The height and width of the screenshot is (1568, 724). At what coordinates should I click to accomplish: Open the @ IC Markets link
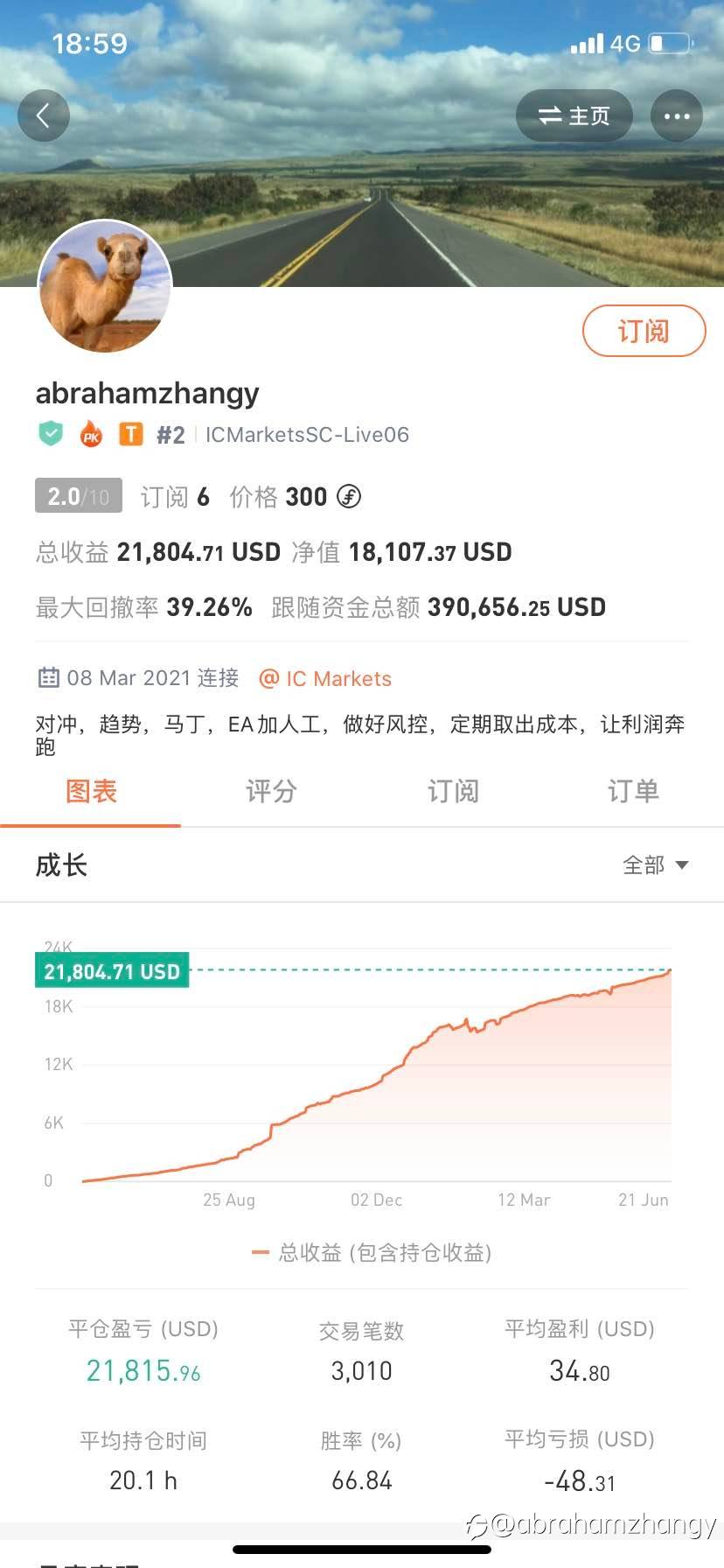click(x=325, y=679)
